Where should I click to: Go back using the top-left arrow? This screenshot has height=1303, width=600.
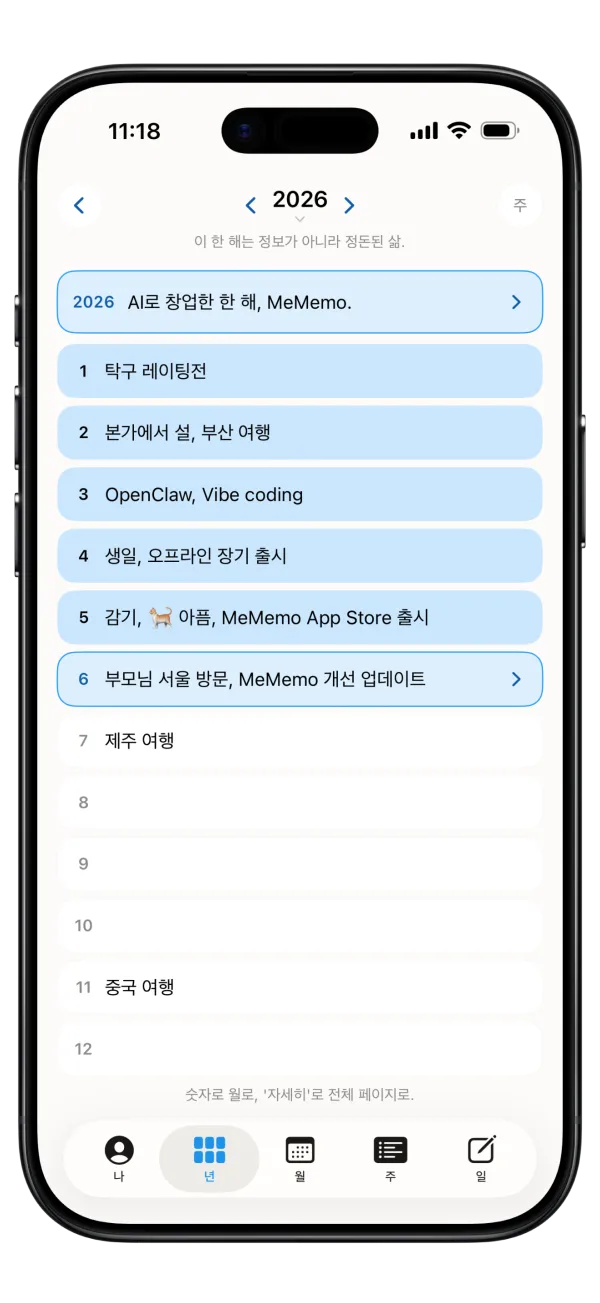pos(79,206)
